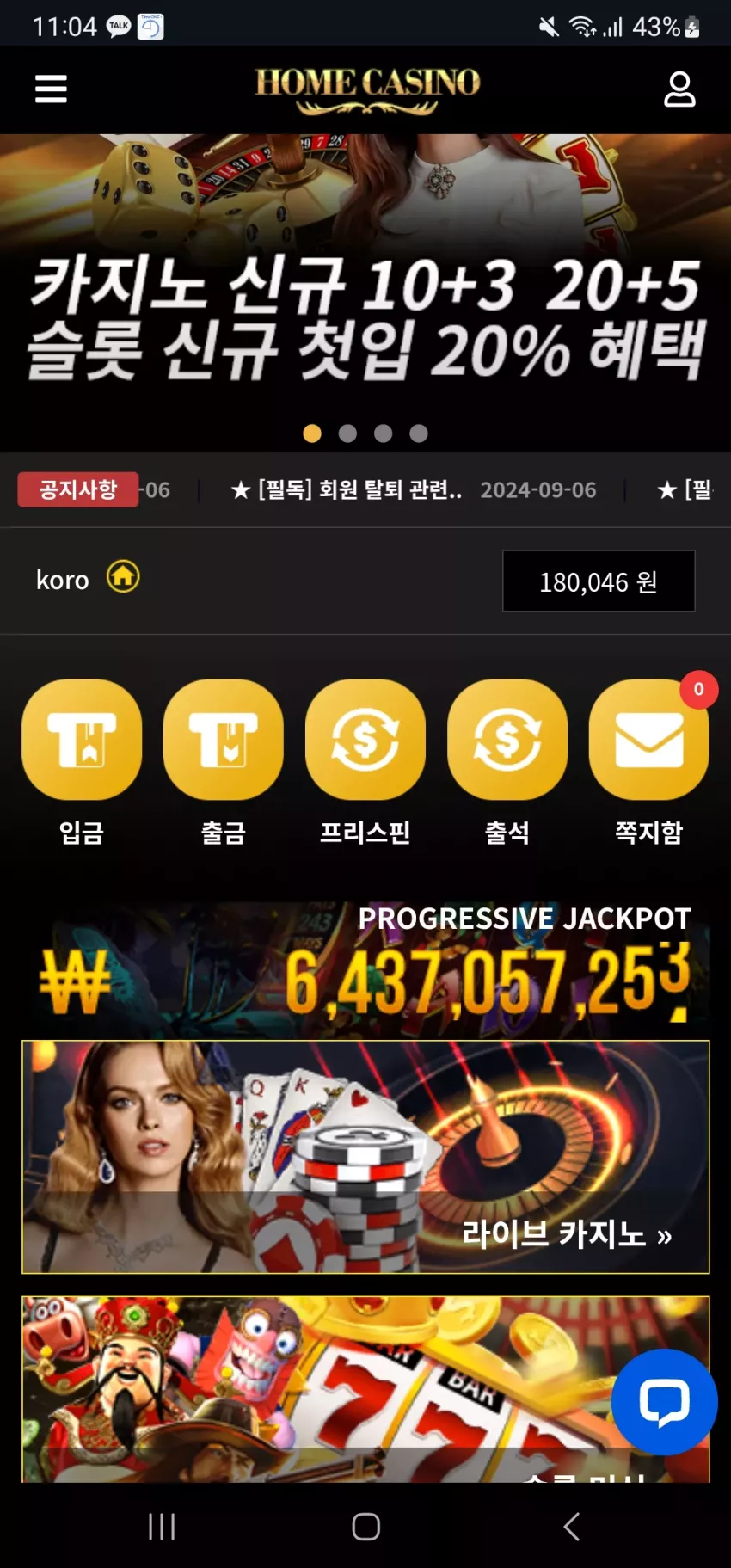Select the second banner page dot
731x1568 pixels.
347,434
